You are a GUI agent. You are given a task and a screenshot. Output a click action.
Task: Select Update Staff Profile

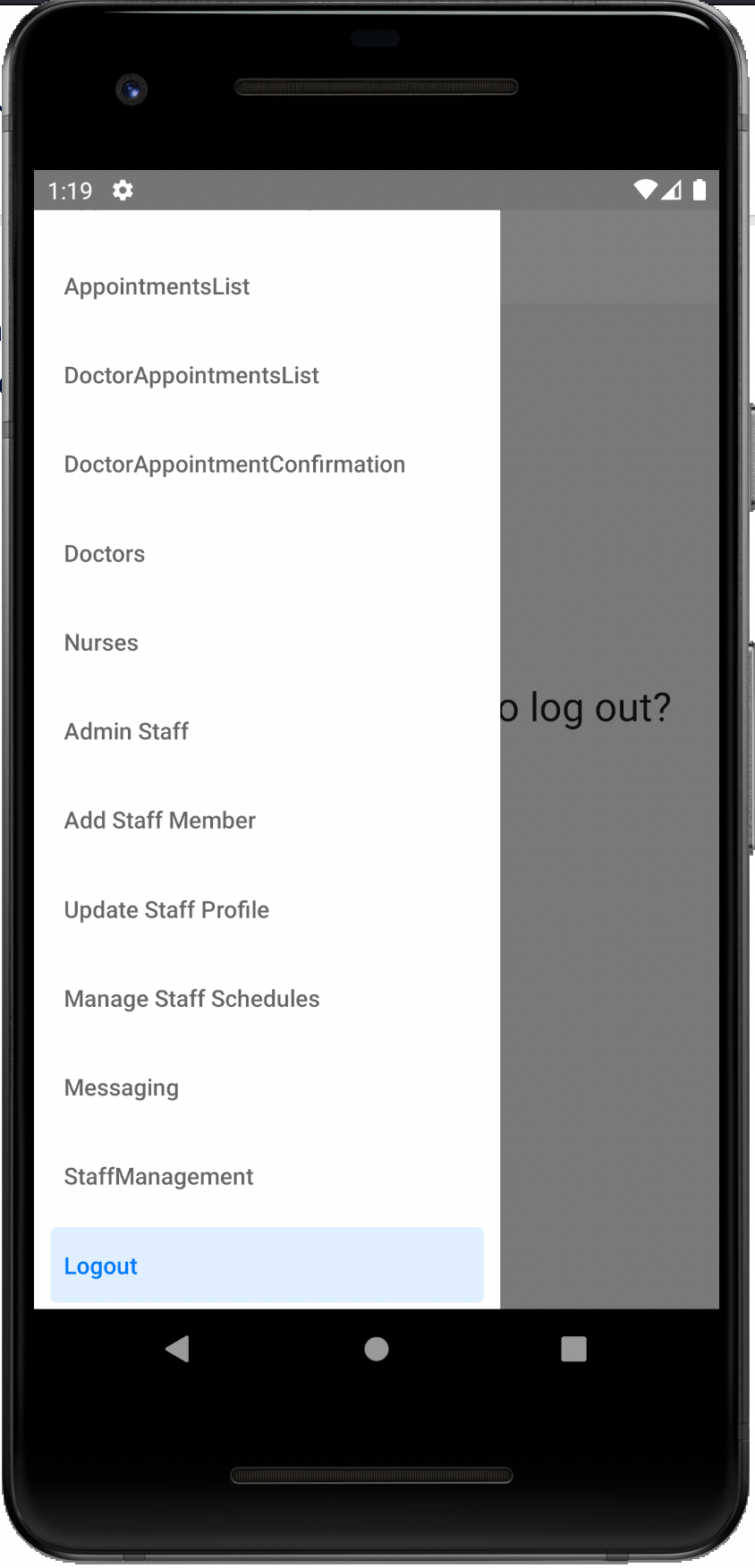[x=166, y=909]
